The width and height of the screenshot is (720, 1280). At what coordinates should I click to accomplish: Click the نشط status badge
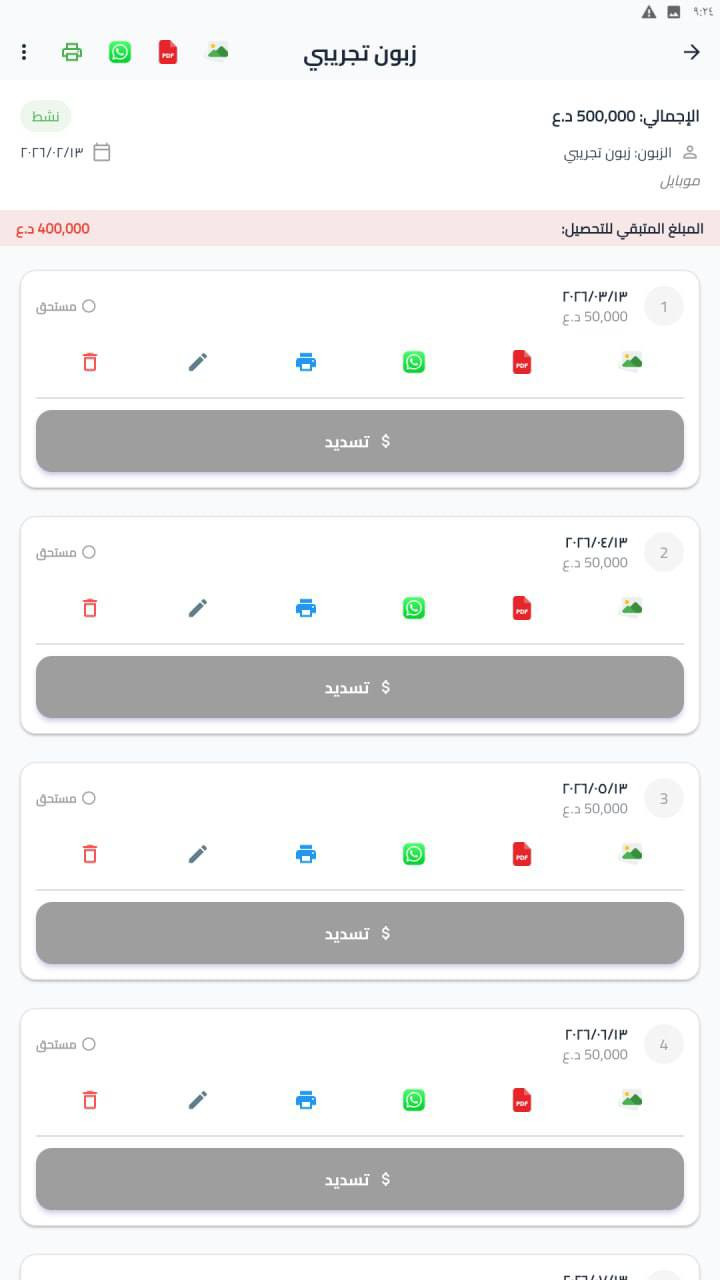pos(45,116)
